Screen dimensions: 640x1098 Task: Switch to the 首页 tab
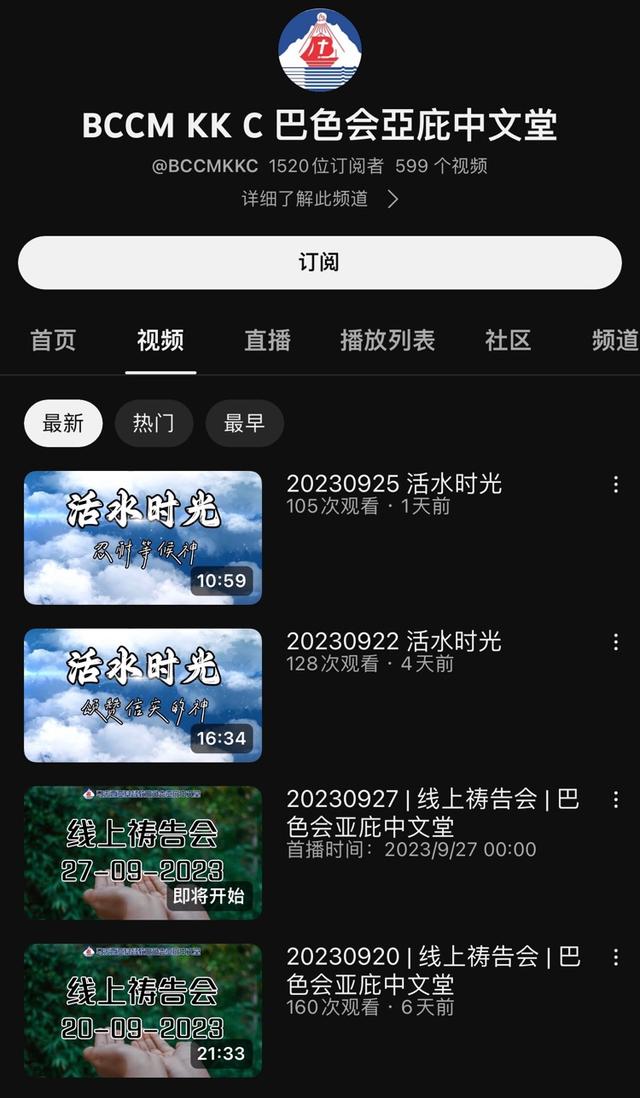[x=53, y=340]
